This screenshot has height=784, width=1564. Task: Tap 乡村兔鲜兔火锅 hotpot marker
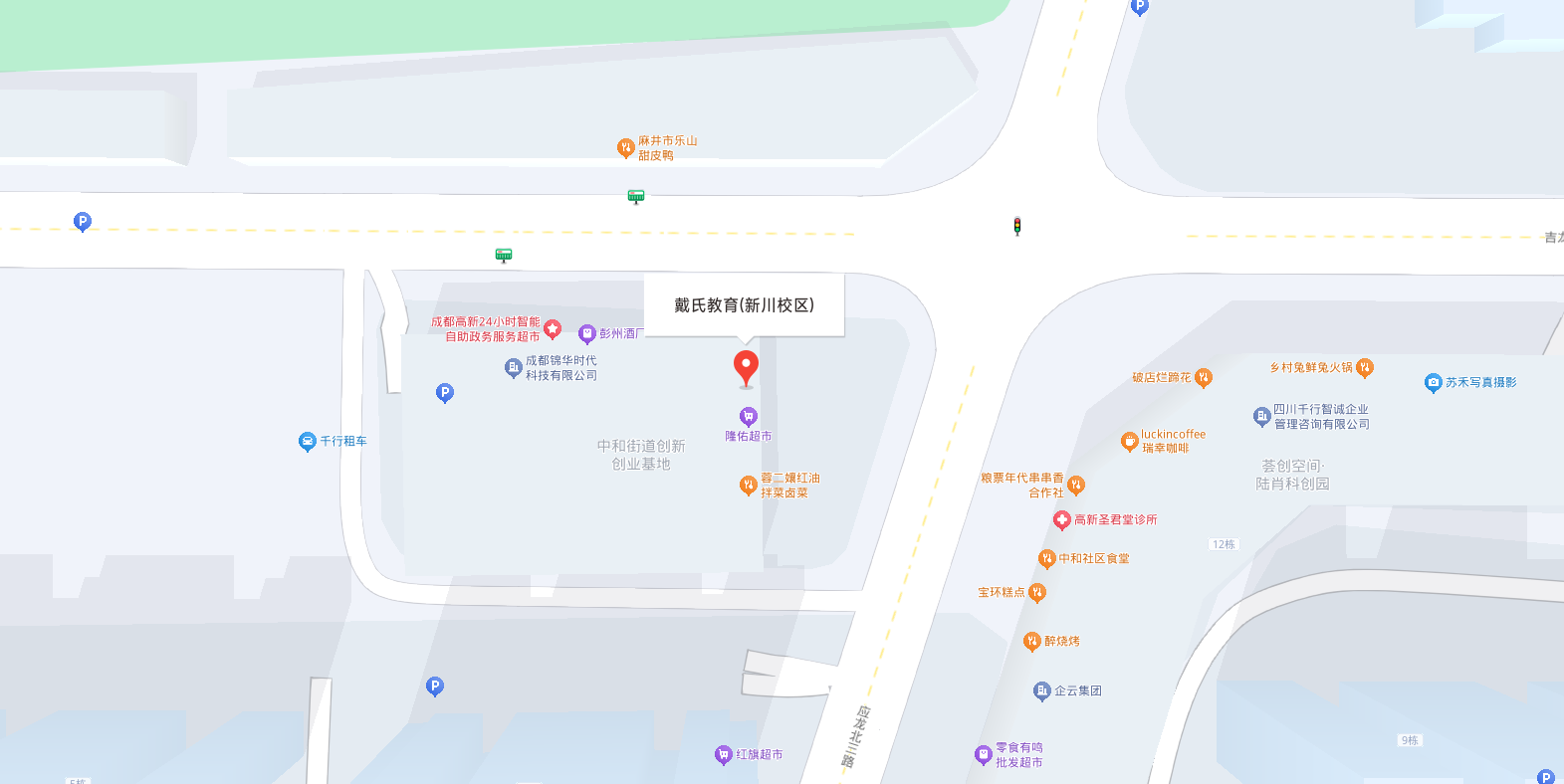(x=1365, y=368)
